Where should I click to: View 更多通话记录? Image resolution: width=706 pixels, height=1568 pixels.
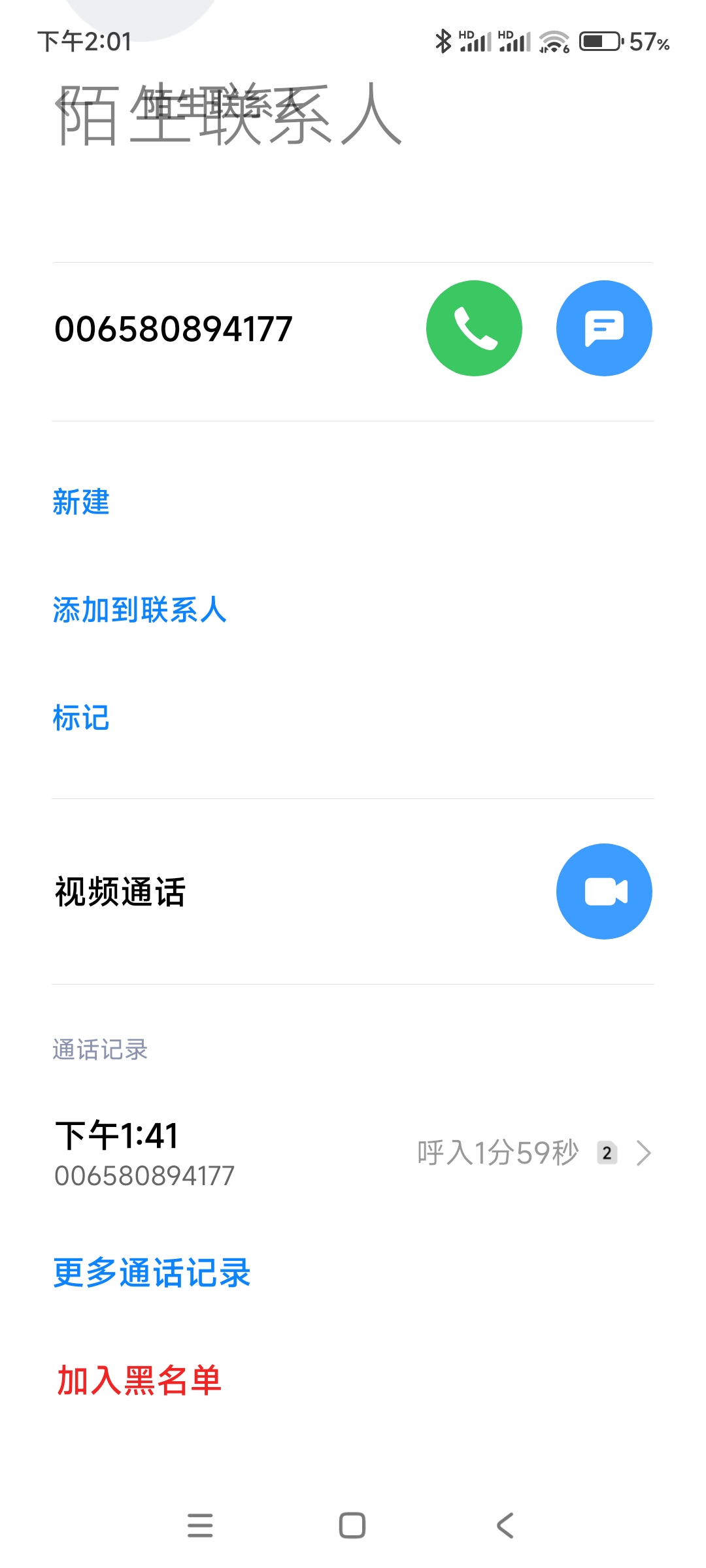(x=152, y=1272)
